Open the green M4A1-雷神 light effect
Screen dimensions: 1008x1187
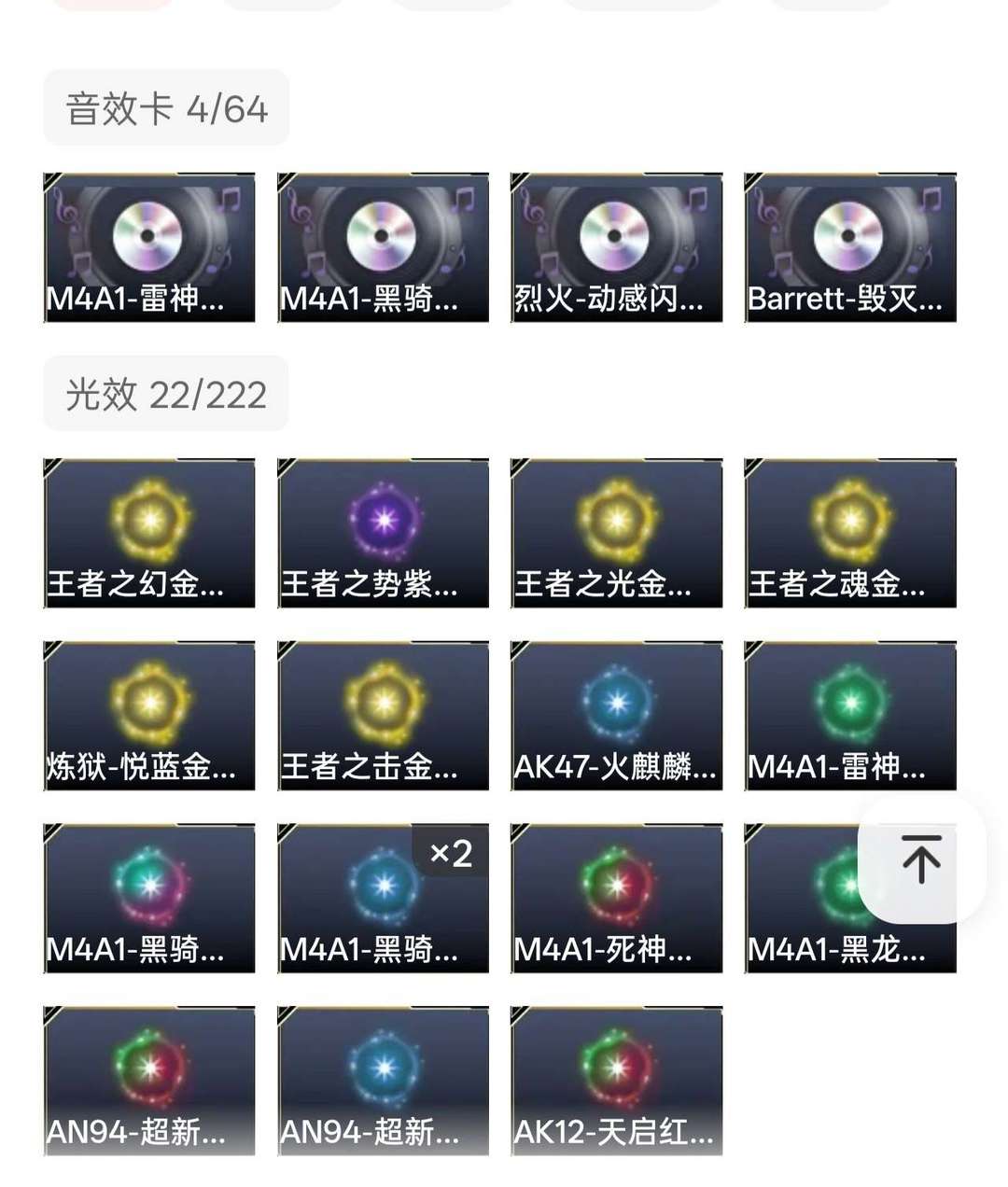pos(849,716)
